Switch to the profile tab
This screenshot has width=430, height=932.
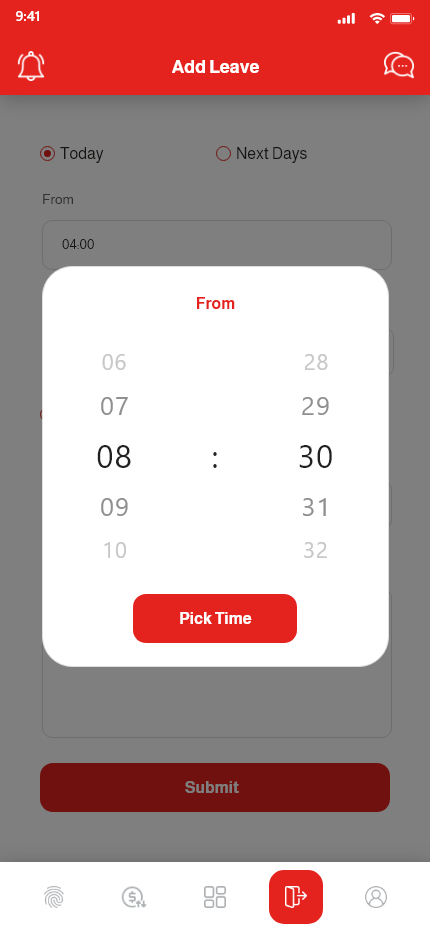376,896
